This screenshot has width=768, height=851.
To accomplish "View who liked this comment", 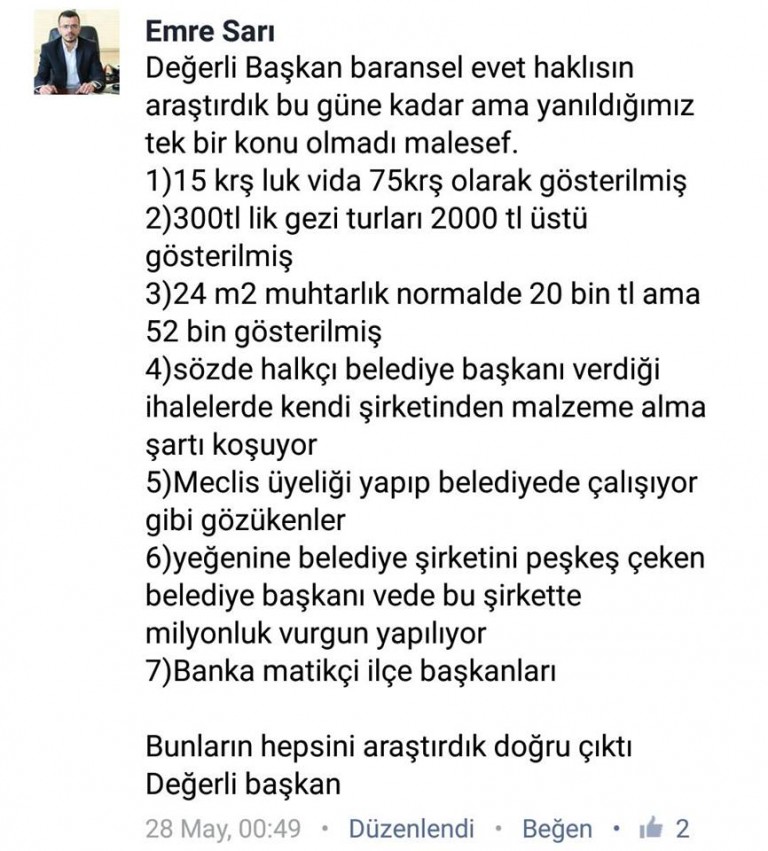I will [x=665, y=828].
